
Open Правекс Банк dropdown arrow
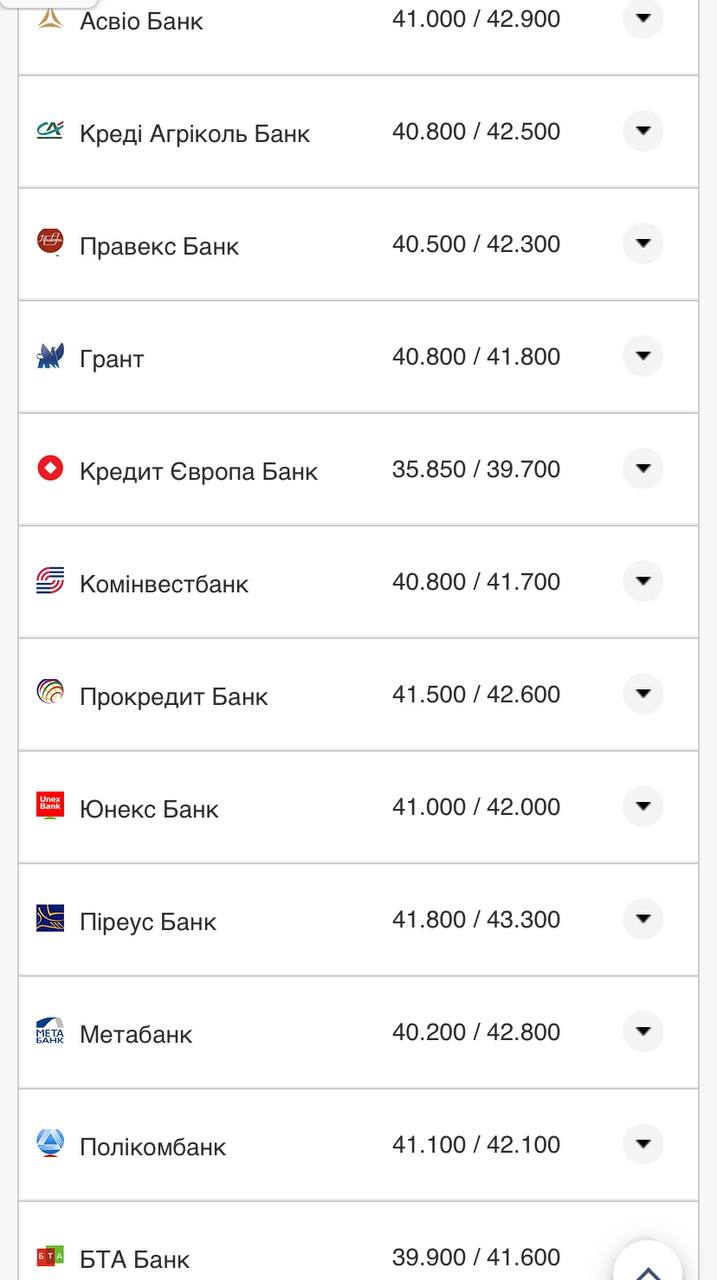click(643, 244)
